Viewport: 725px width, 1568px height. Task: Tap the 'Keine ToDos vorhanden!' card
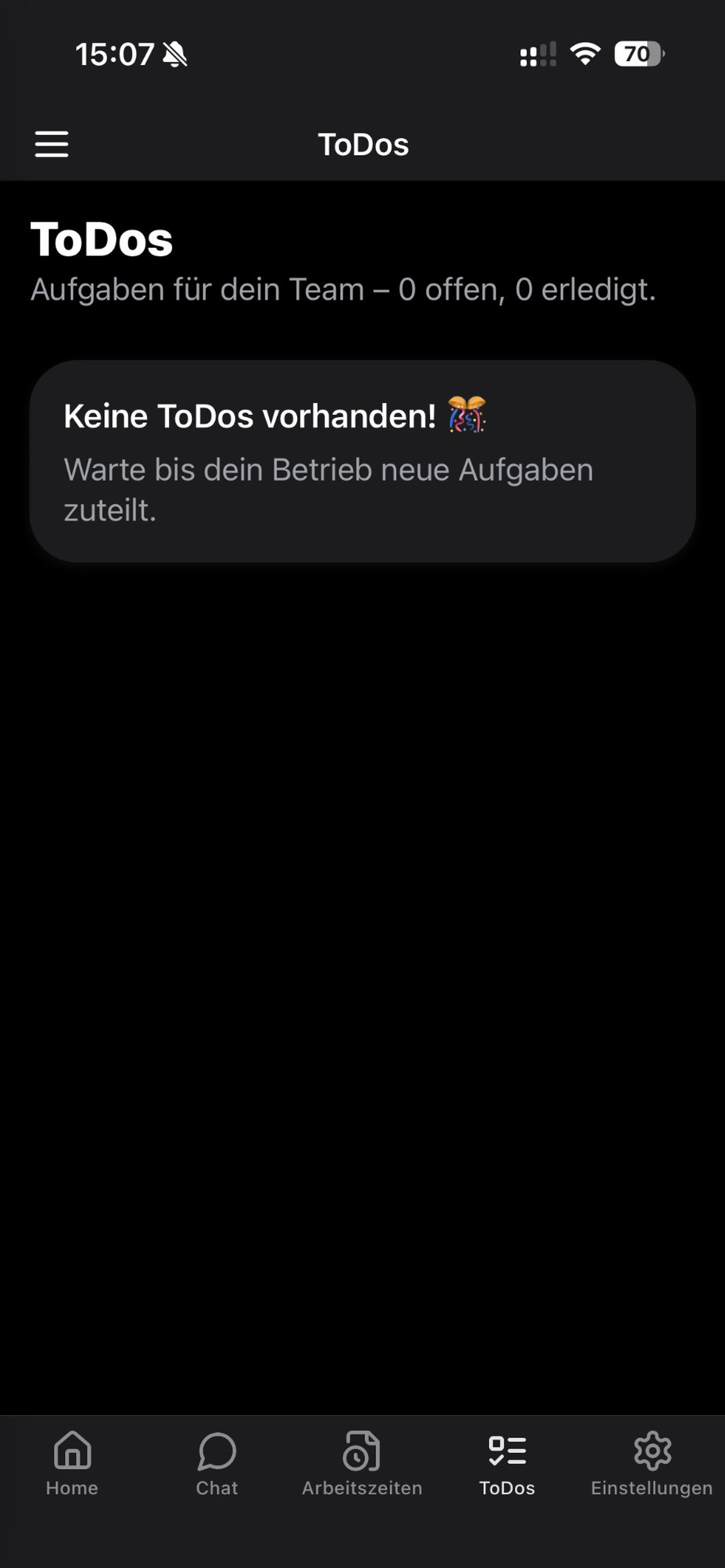[x=362, y=463]
